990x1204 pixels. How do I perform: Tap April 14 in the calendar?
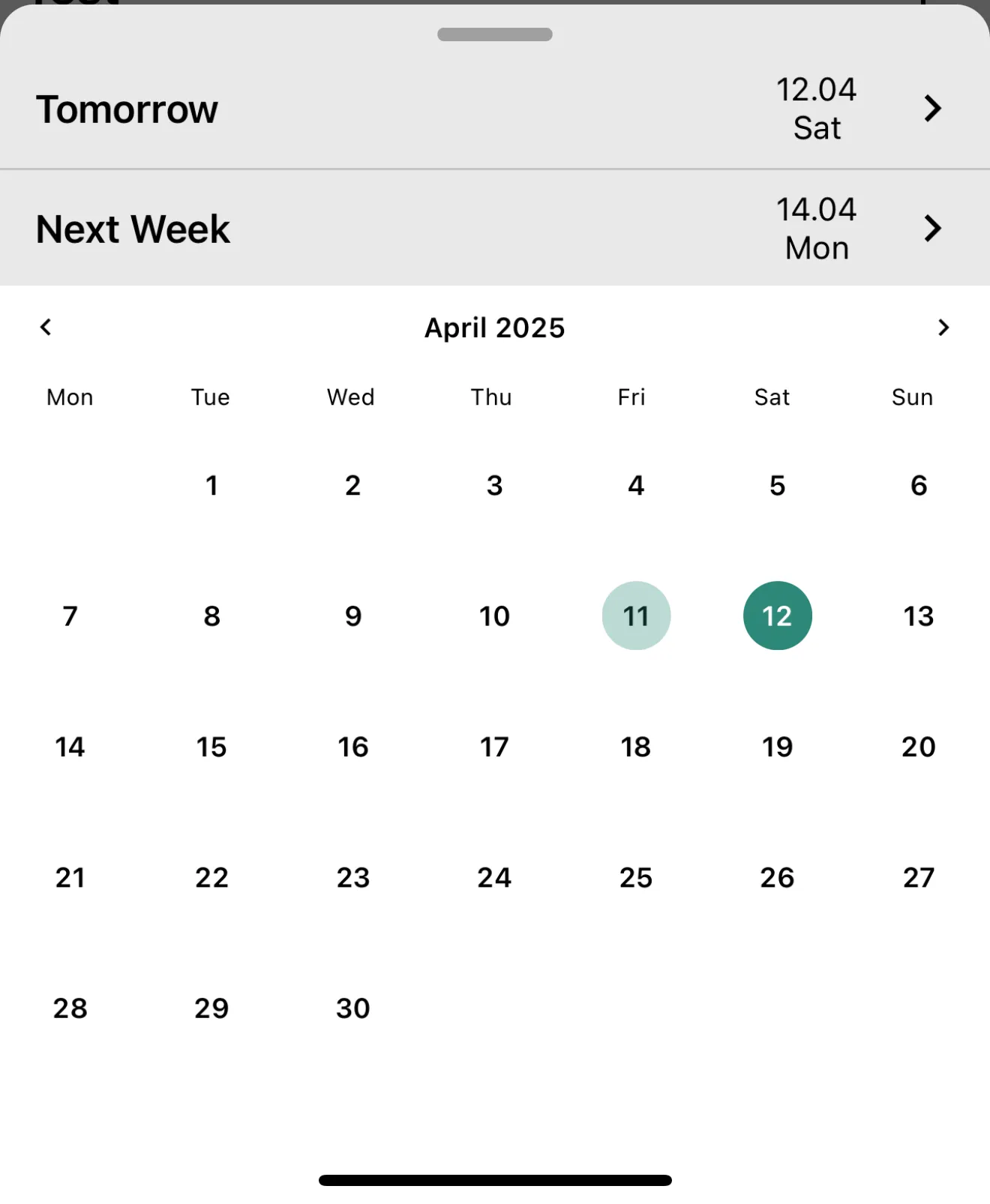click(70, 747)
